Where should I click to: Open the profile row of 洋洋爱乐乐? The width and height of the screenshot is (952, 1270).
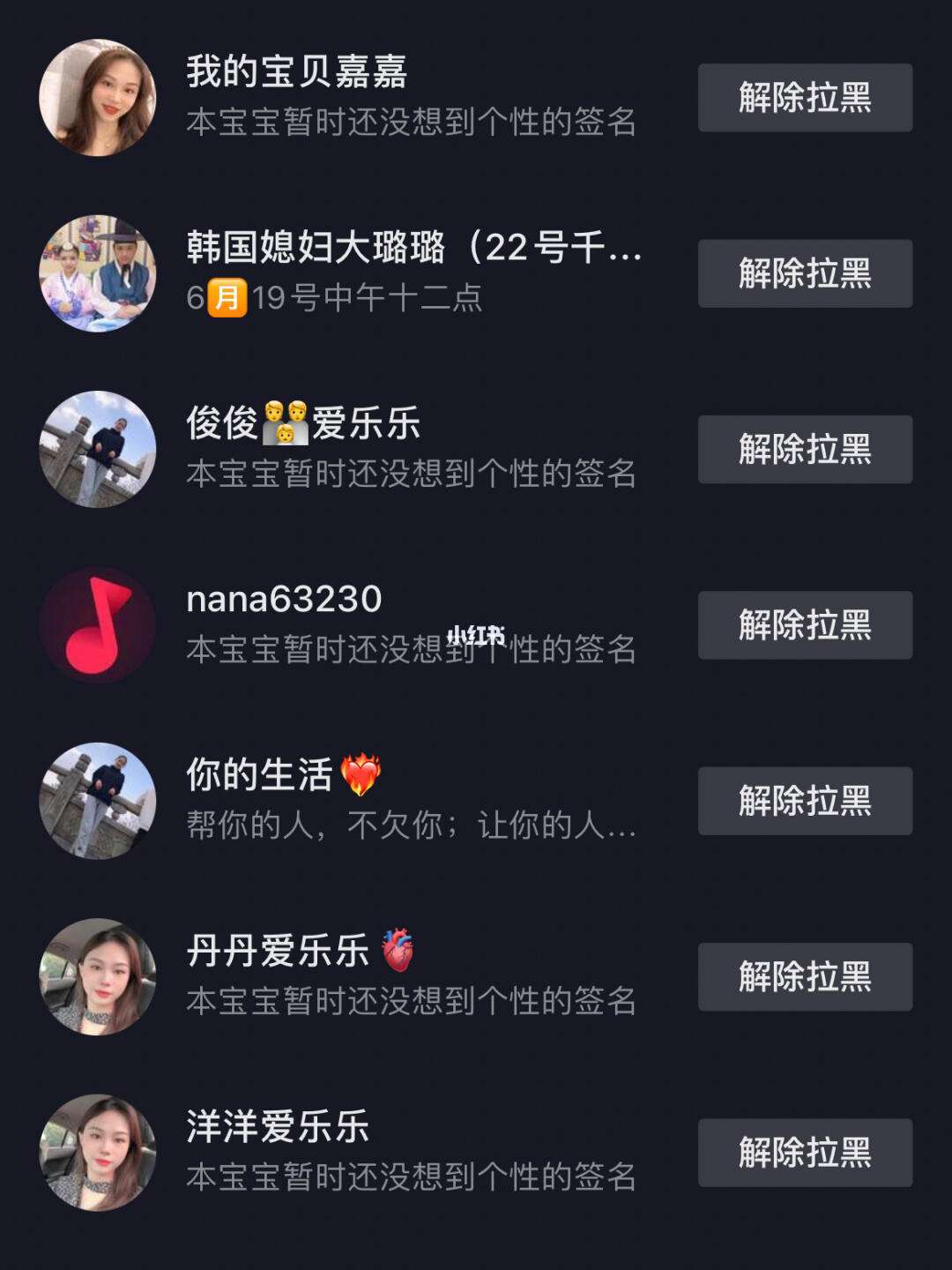click(410, 1152)
